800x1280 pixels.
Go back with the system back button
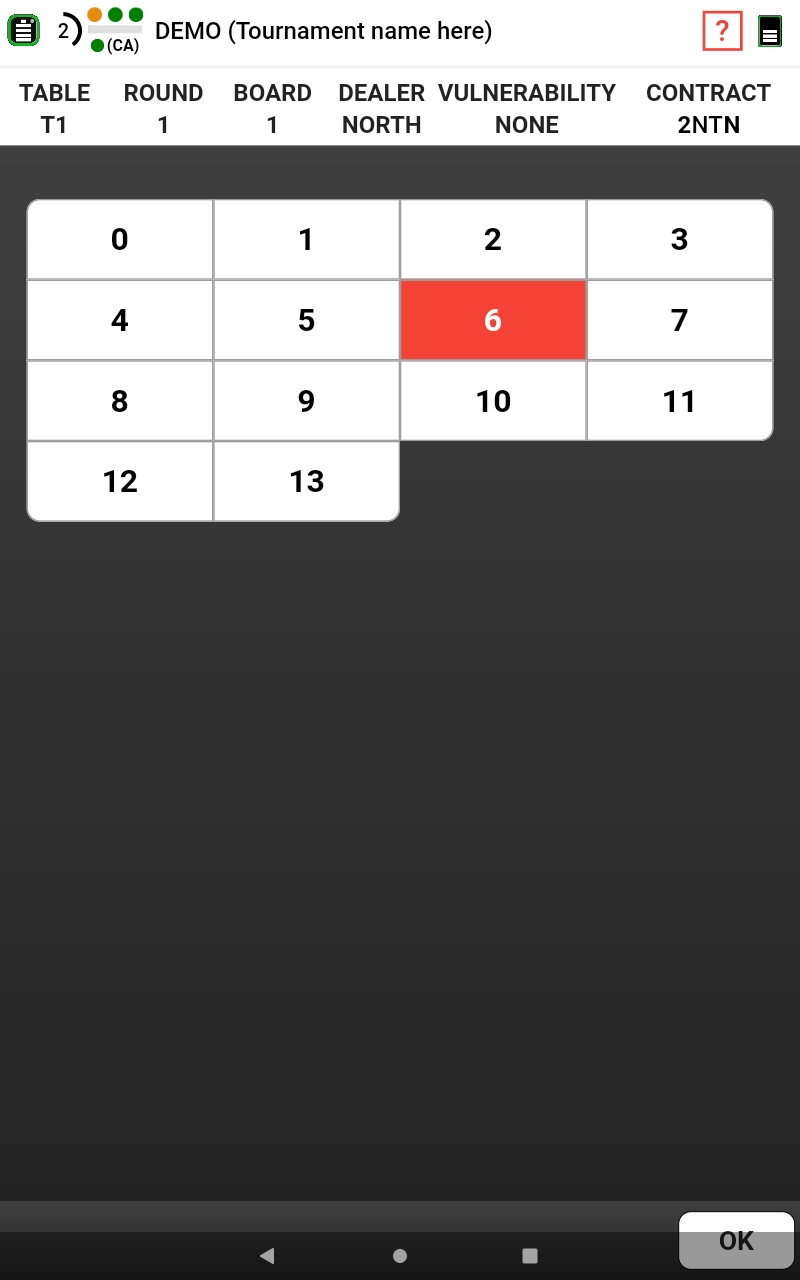tap(267, 1256)
